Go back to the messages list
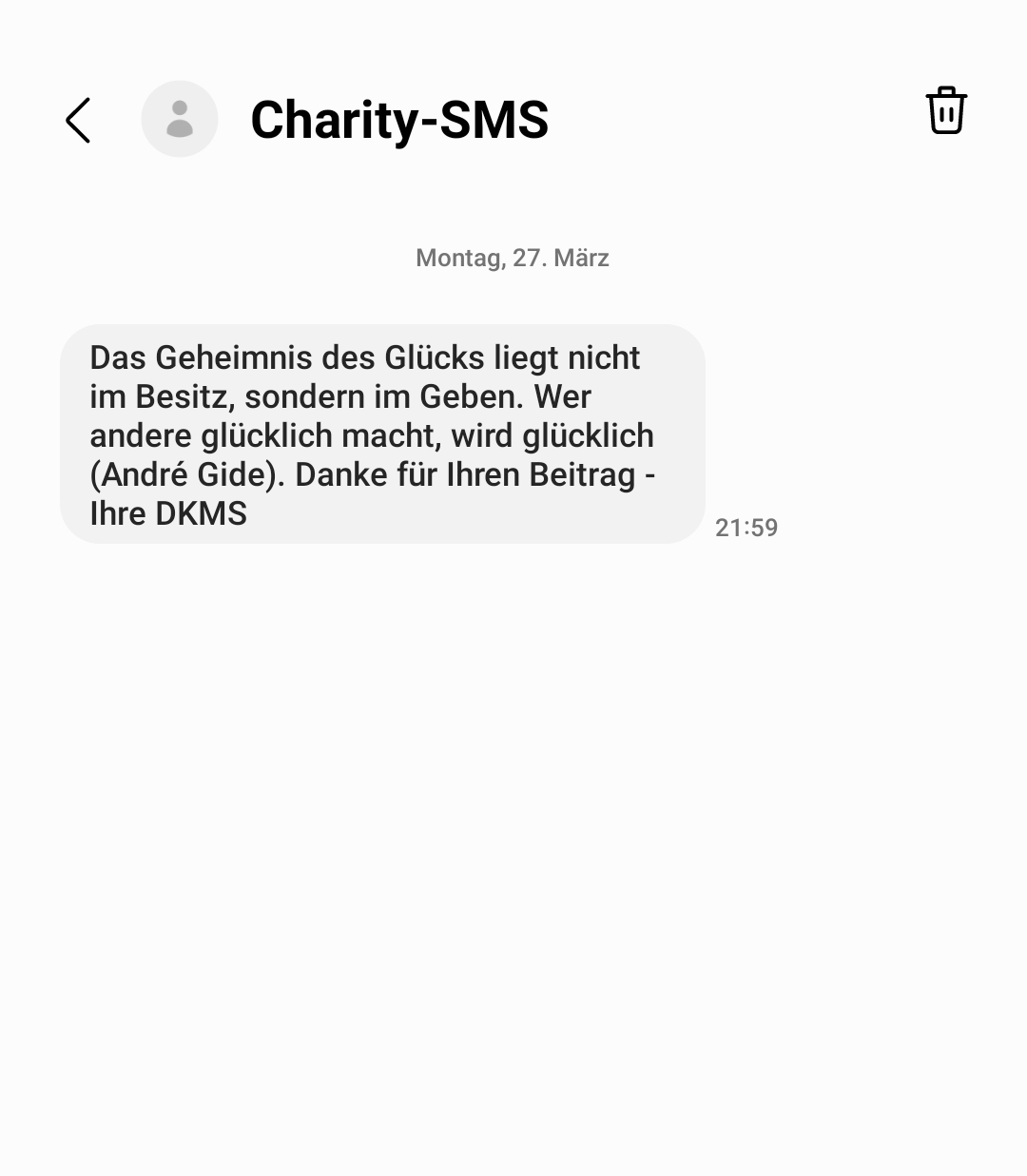The width and height of the screenshot is (1027, 1176). click(78, 120)
